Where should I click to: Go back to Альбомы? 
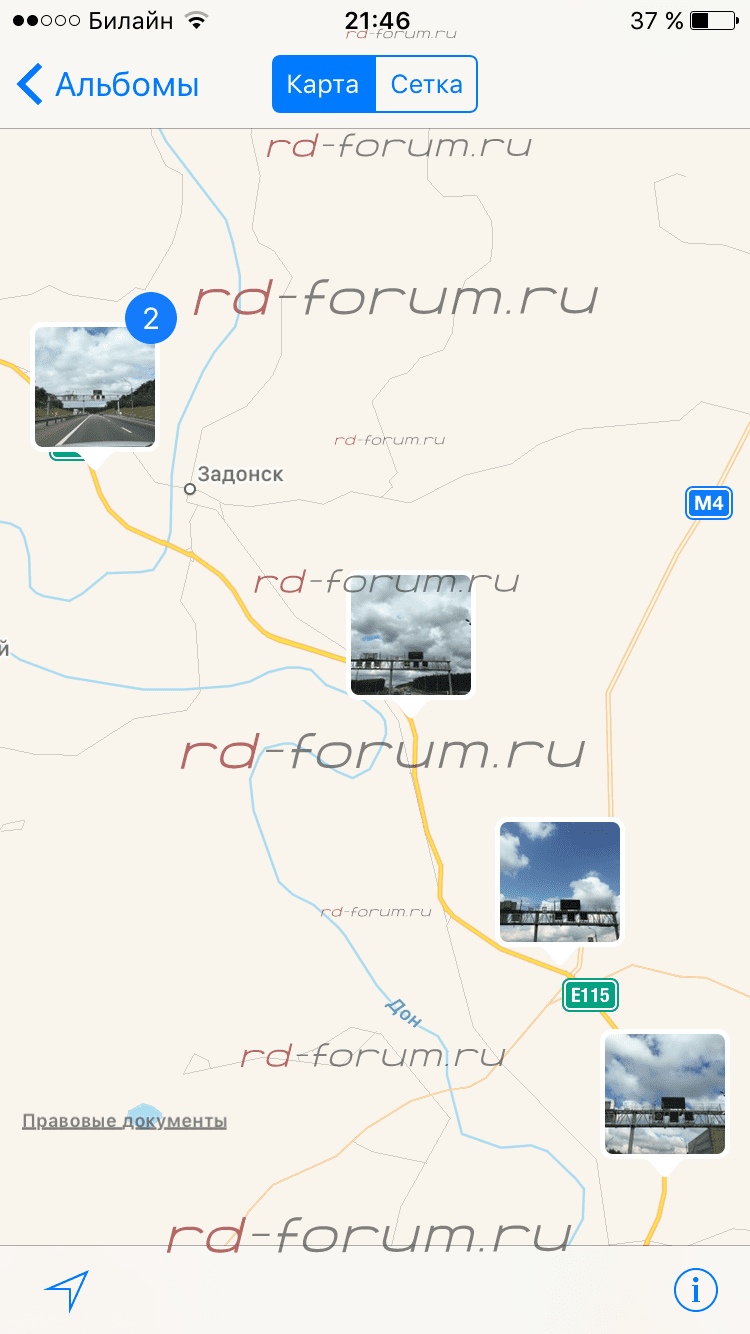point(108,85)
